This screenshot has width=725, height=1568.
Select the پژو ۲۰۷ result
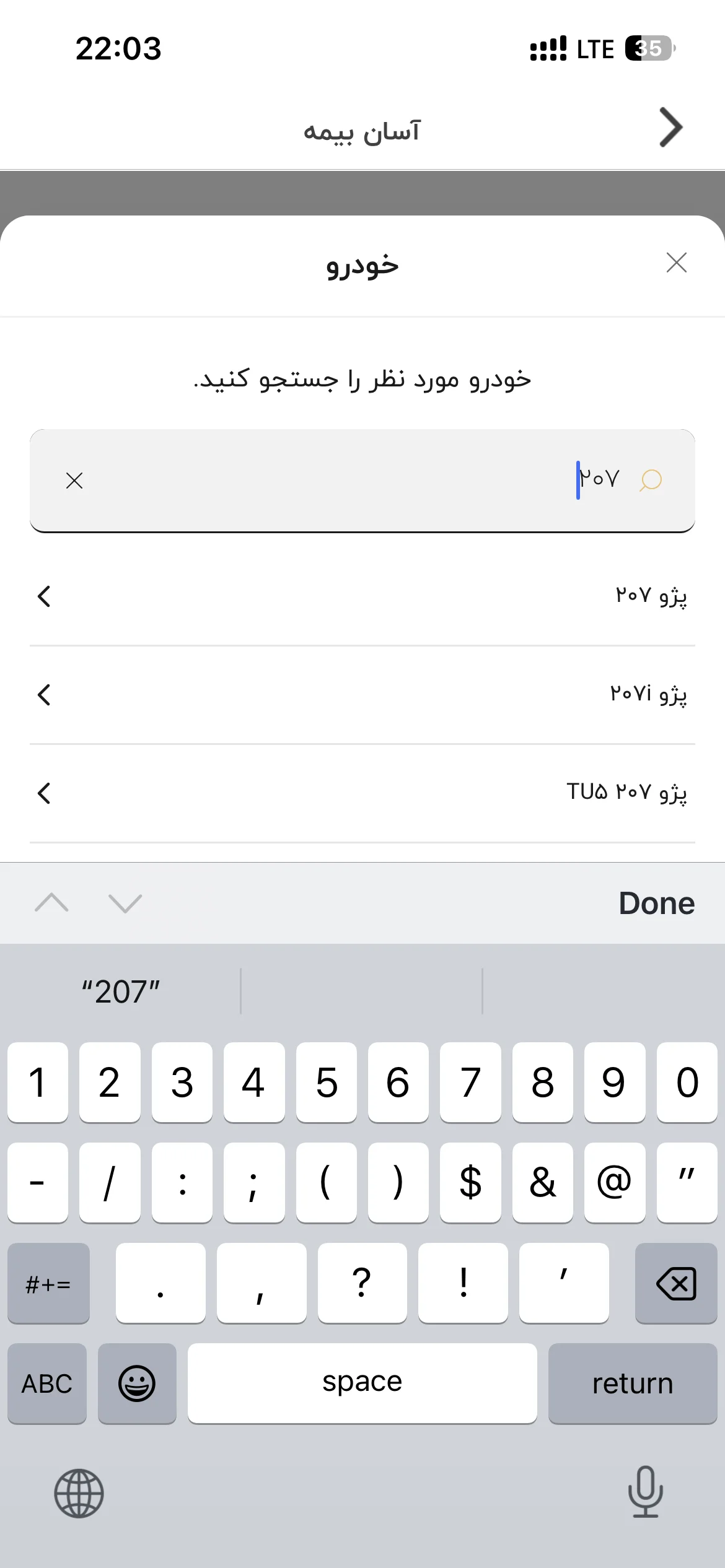tap(362, 596)
